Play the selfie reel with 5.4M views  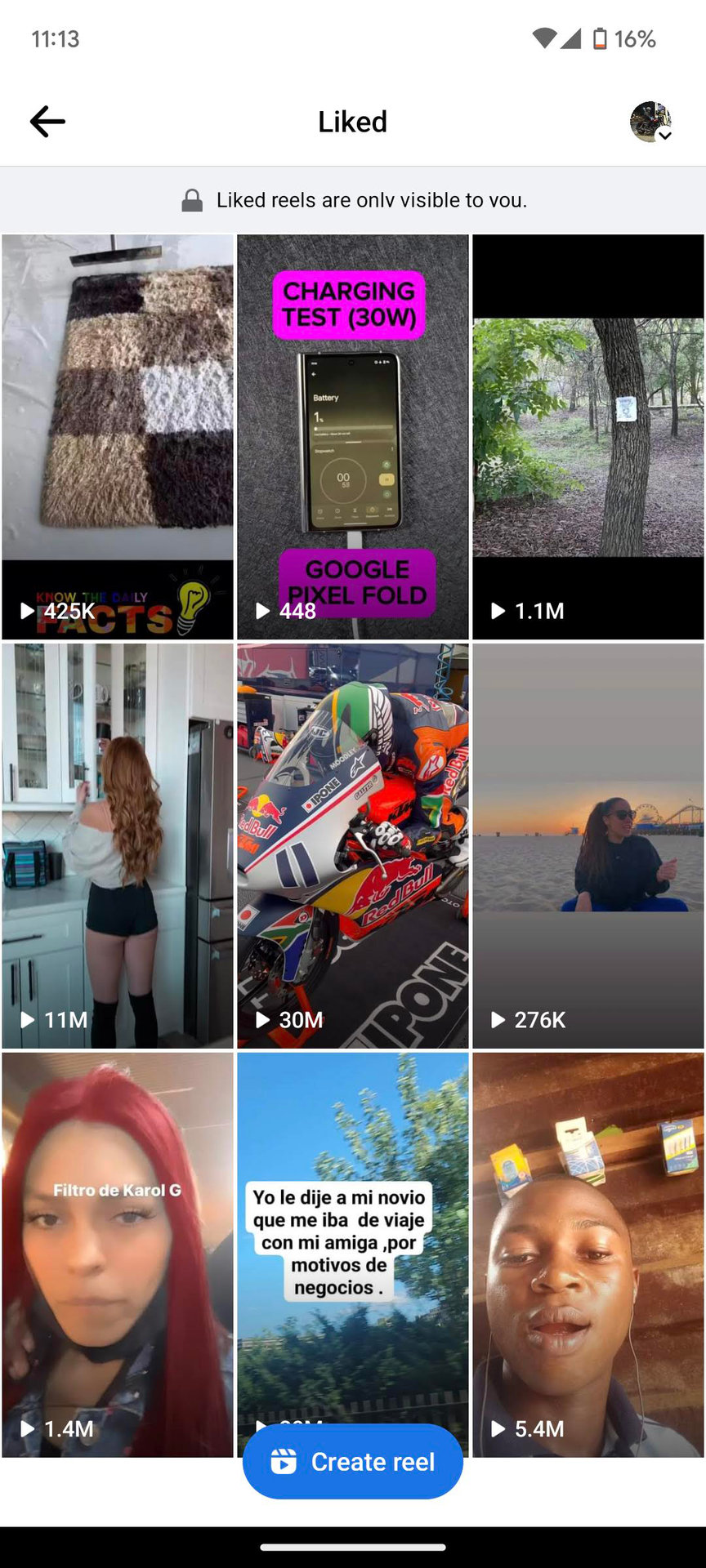point(588,1254)
